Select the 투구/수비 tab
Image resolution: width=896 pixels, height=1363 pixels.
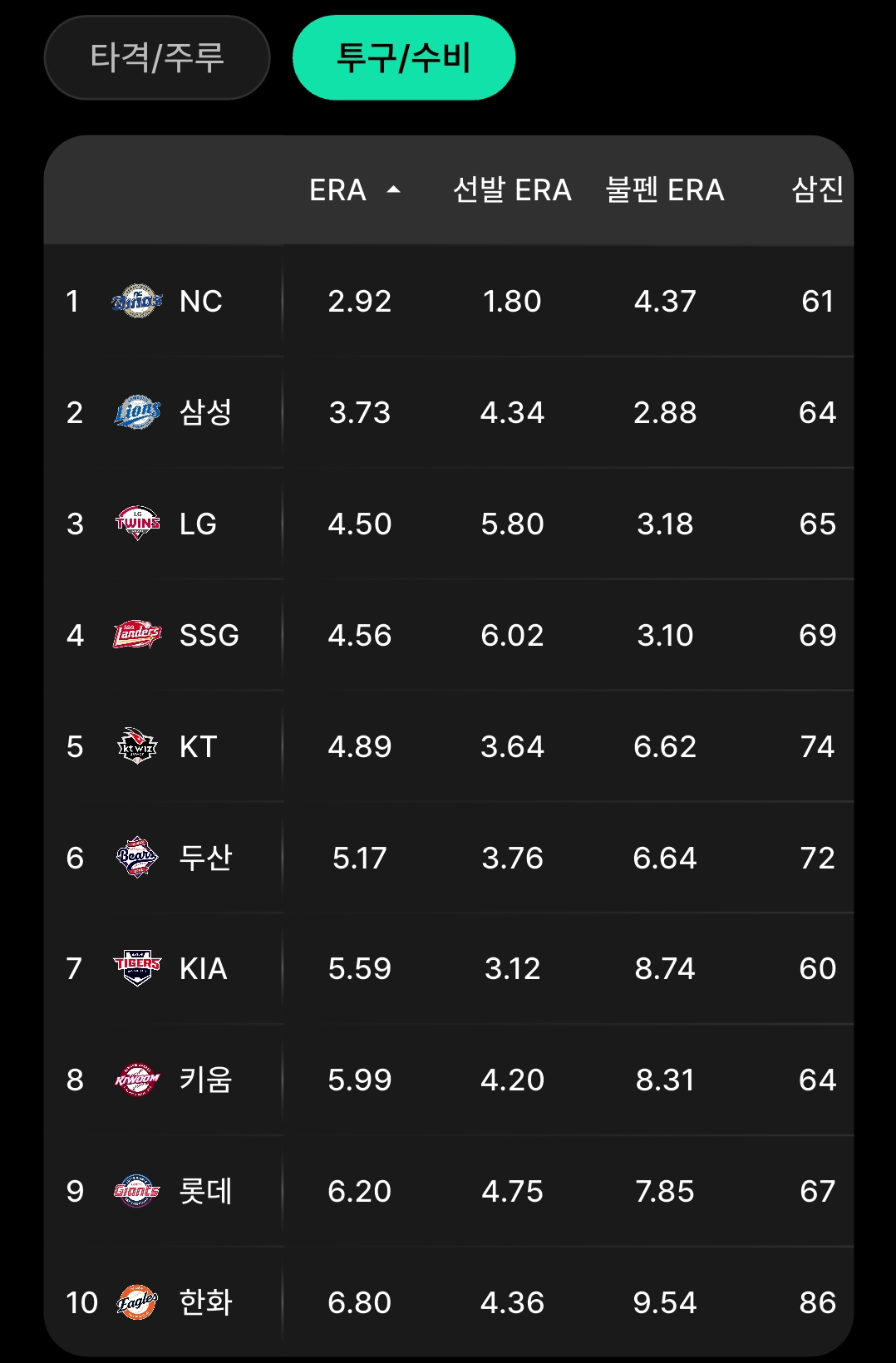pos(404,58)
